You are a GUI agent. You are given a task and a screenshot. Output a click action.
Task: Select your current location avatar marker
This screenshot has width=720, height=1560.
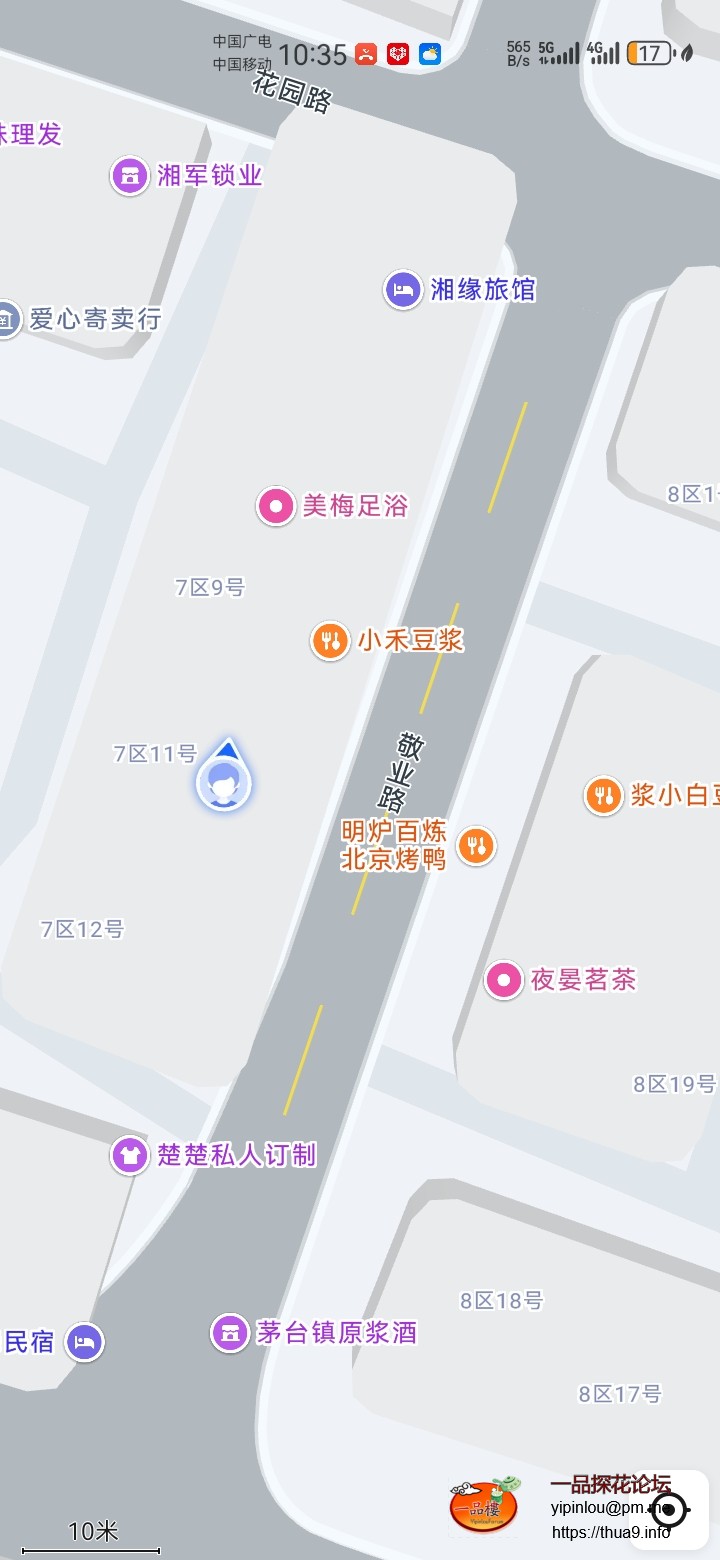tap(224, 782)
